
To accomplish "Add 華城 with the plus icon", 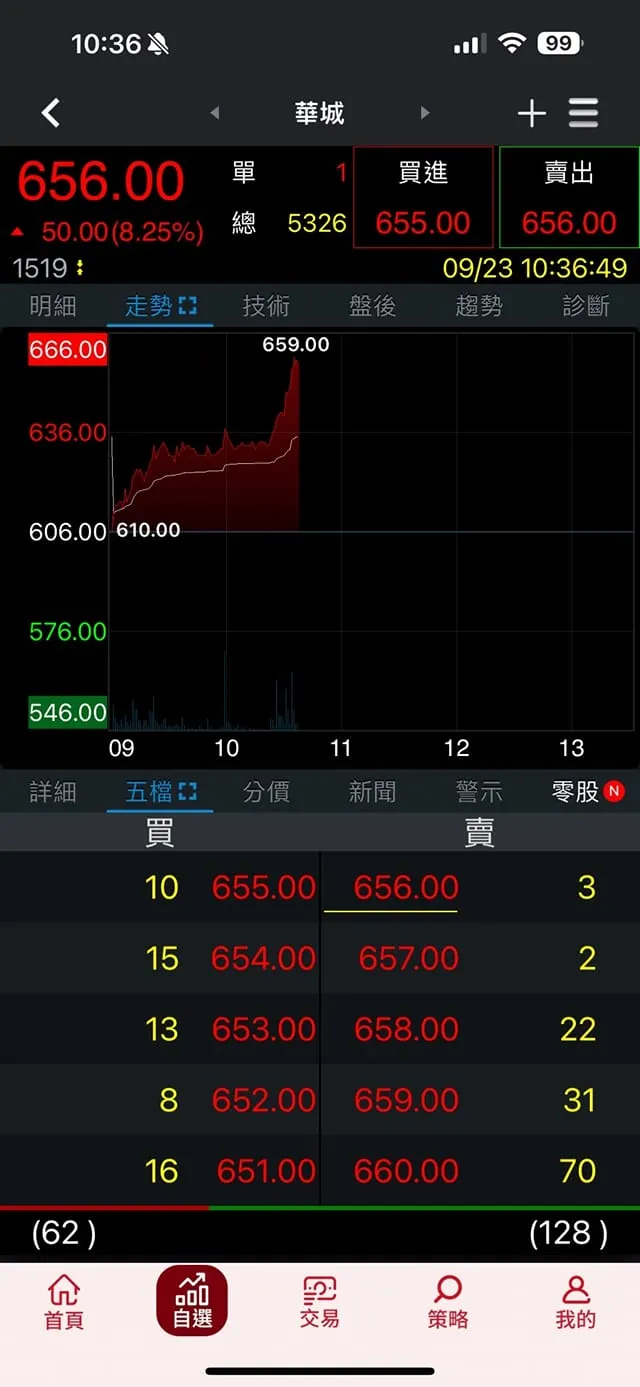I will tap(531, 114).
